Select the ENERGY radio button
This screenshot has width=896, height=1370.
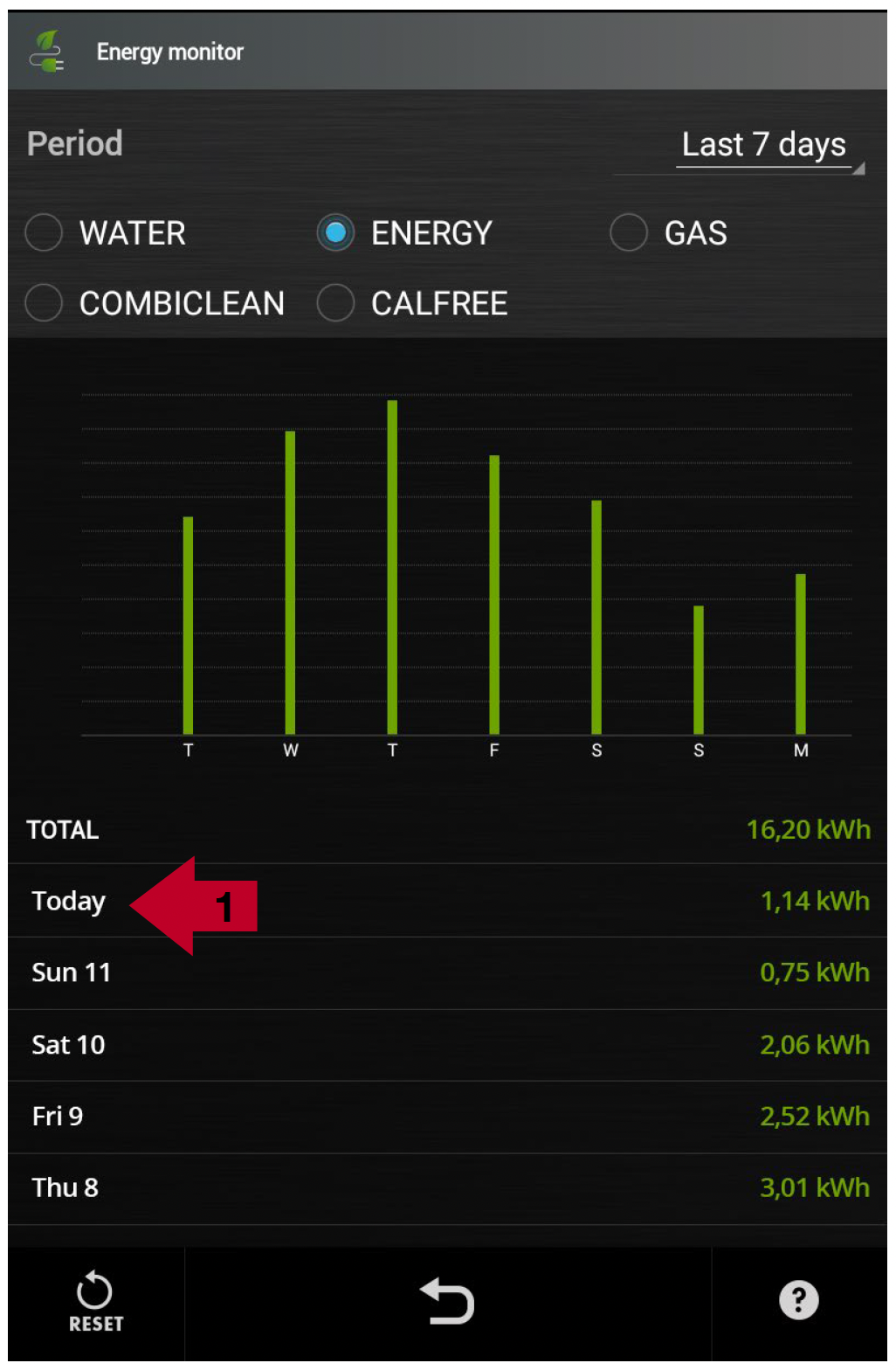pyautogui.click(x=335, y=233)
